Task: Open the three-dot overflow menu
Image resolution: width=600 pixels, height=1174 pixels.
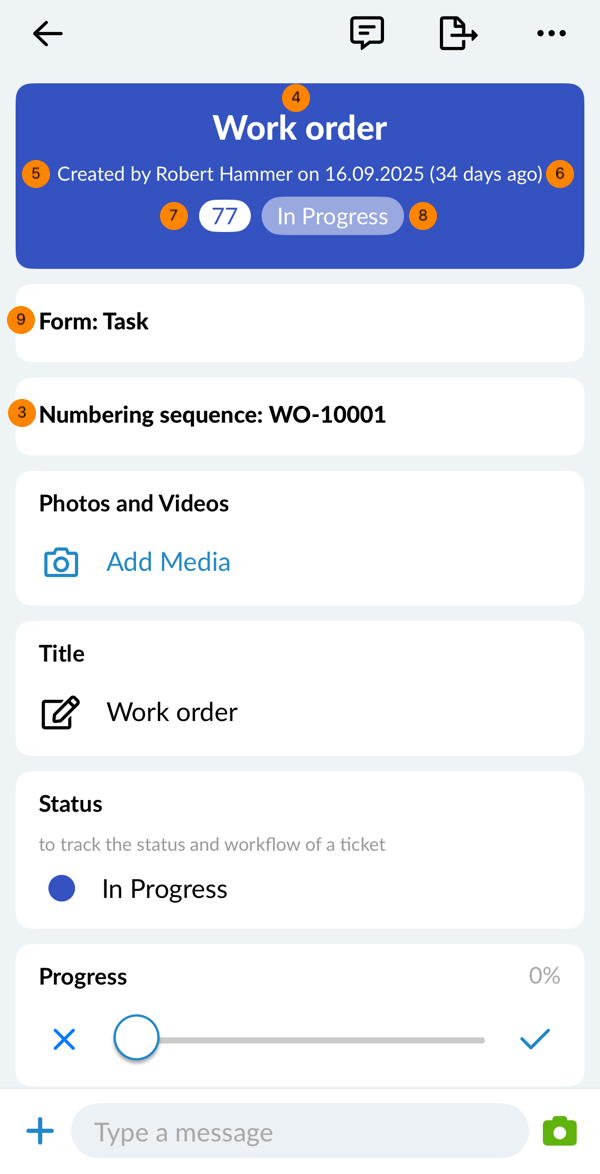Action: point(551,34)
